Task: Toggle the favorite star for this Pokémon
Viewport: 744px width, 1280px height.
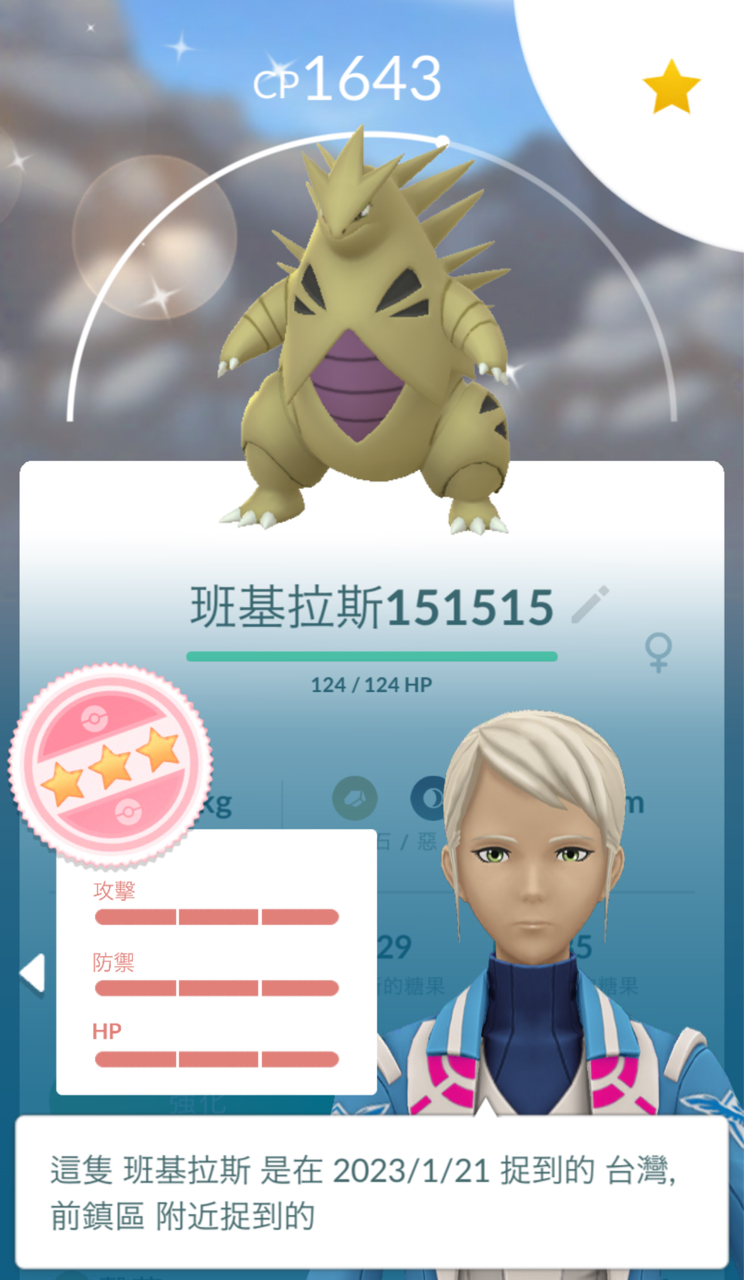Action: tap(671, 87)
